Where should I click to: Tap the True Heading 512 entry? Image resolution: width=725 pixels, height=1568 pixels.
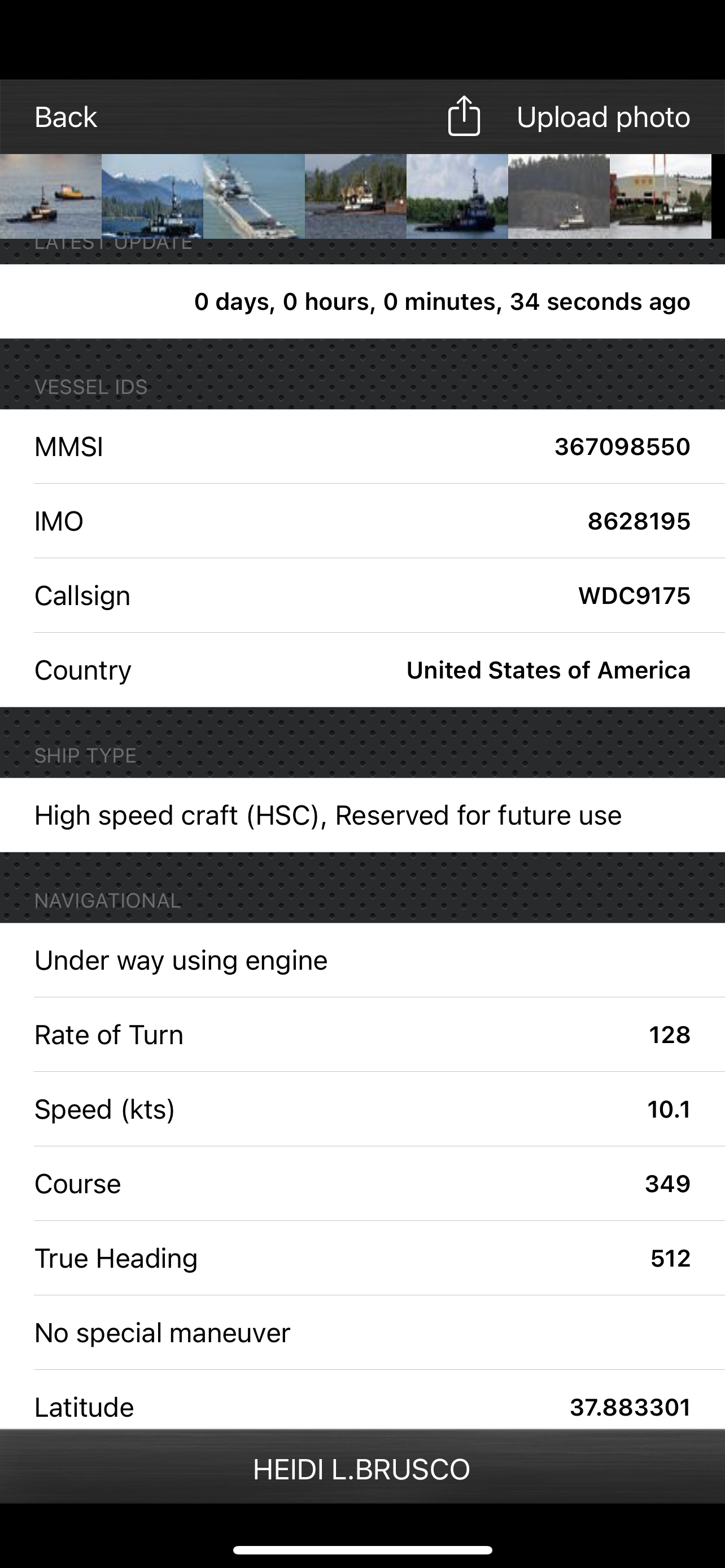pos(362,1258)
